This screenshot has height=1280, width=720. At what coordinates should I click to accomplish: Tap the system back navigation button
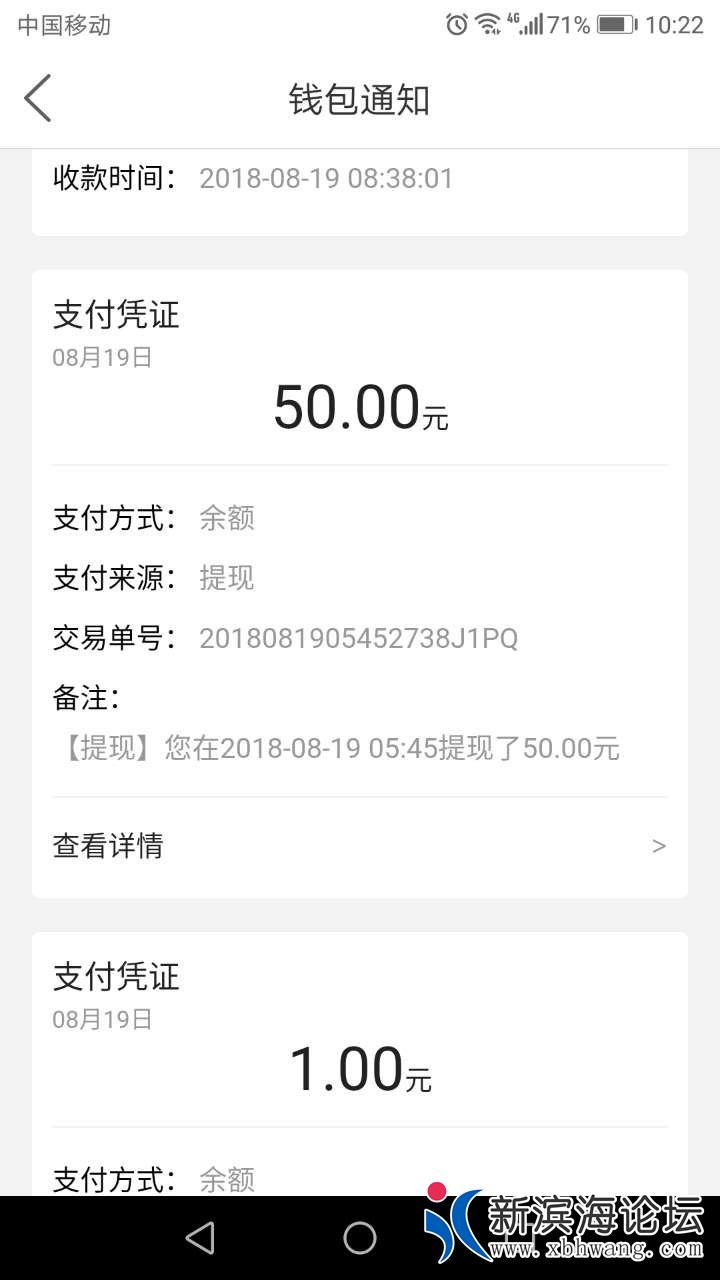pos(201,1238)
